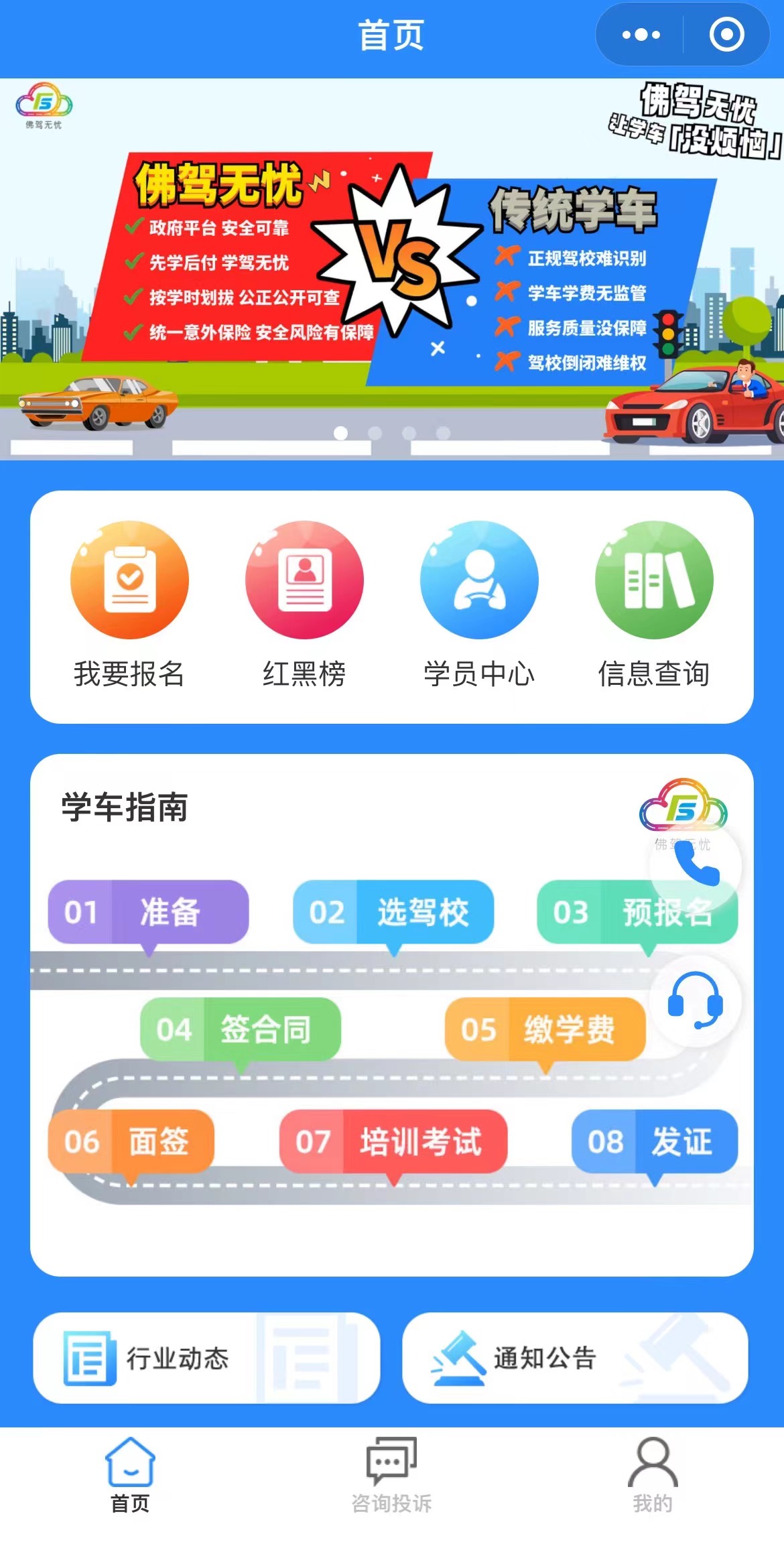The width and height of the screenshot is (784, 1542).
Task: Select step 02 选驾校
Action: 393,912
